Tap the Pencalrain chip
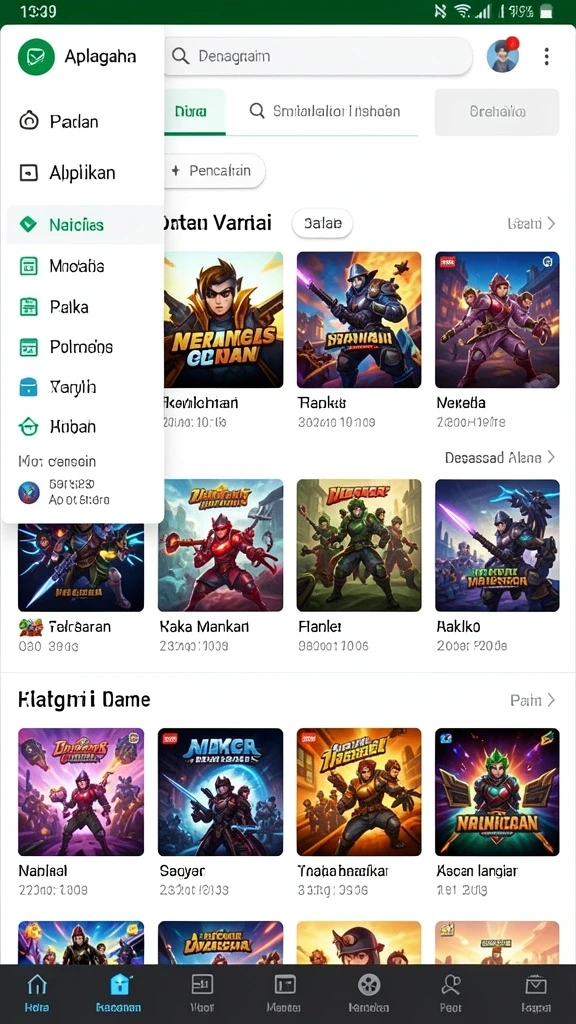 [213, 171]
